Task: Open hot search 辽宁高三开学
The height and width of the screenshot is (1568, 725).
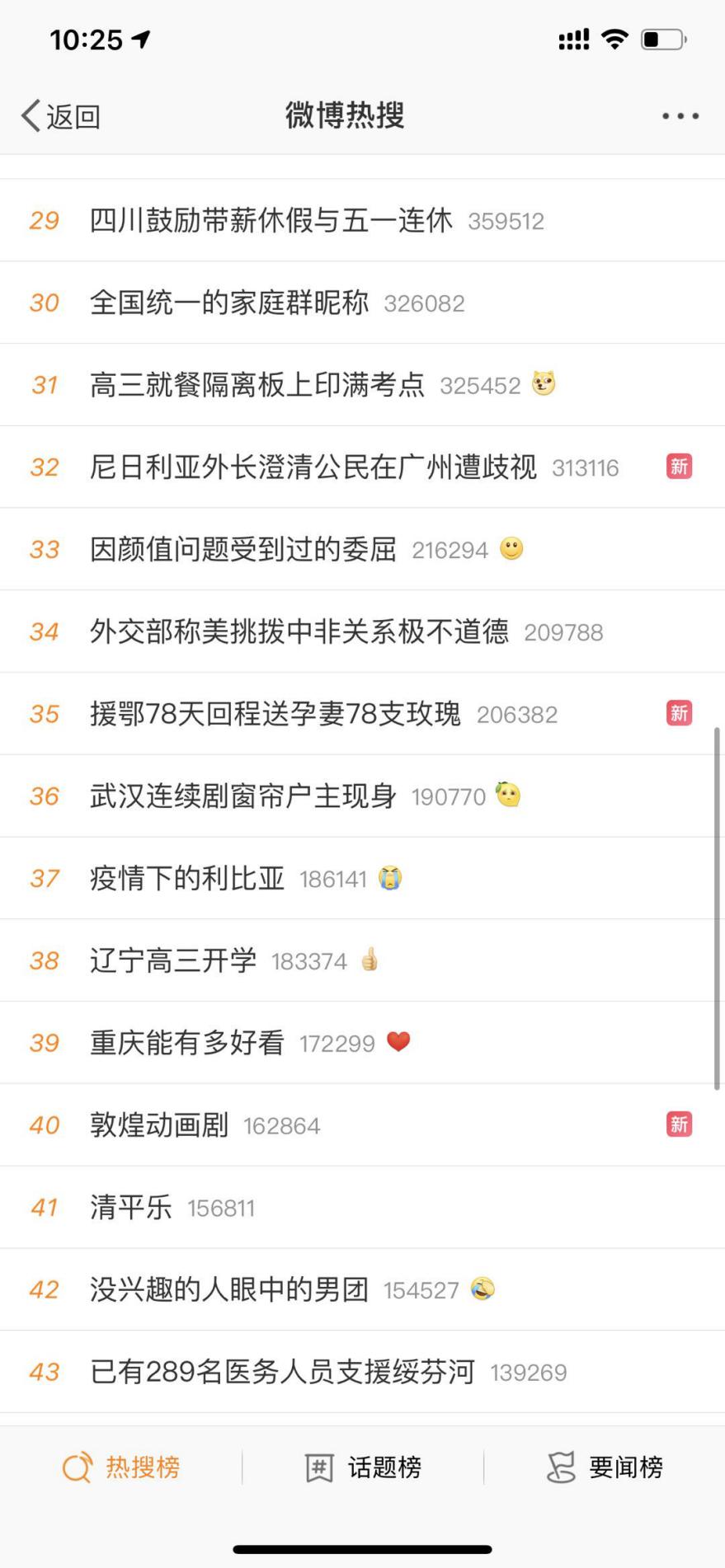Action: [172, 960]
